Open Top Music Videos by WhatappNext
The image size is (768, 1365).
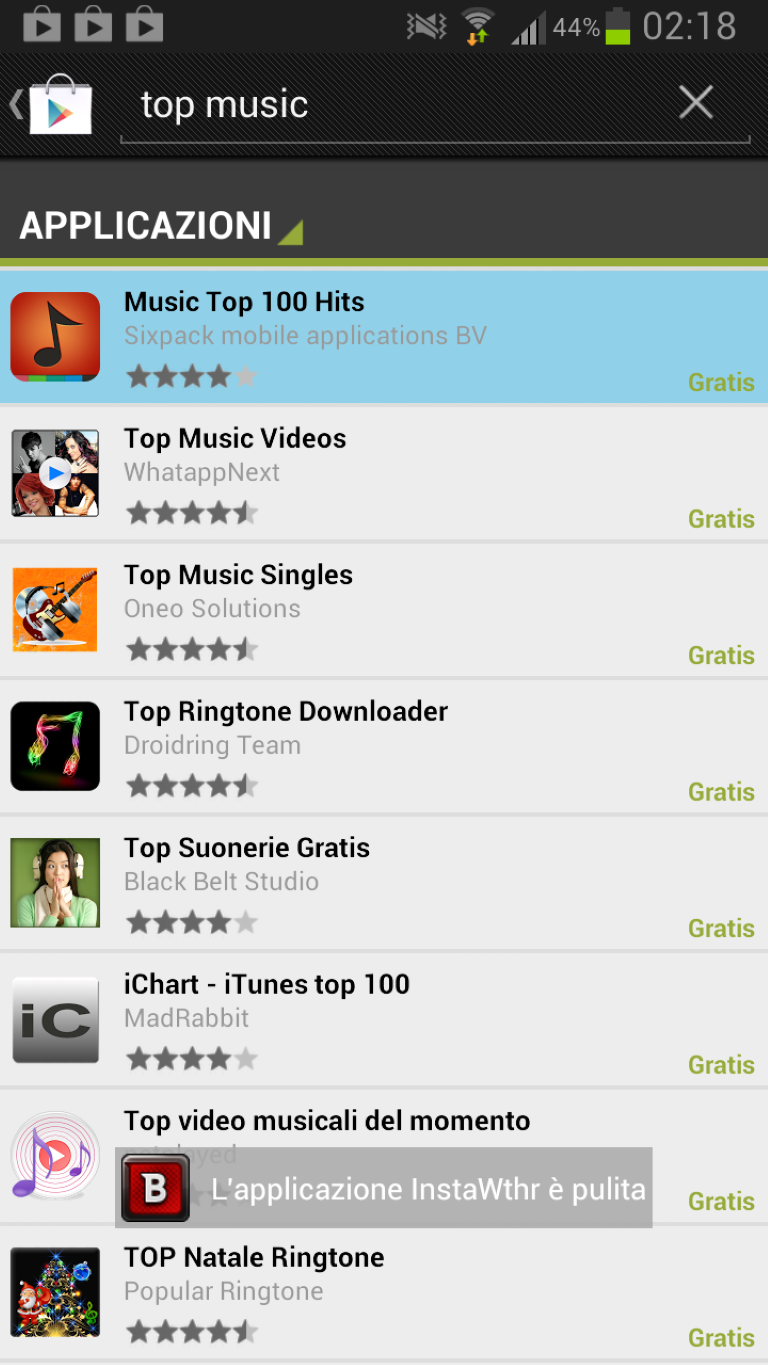point(384,474)
